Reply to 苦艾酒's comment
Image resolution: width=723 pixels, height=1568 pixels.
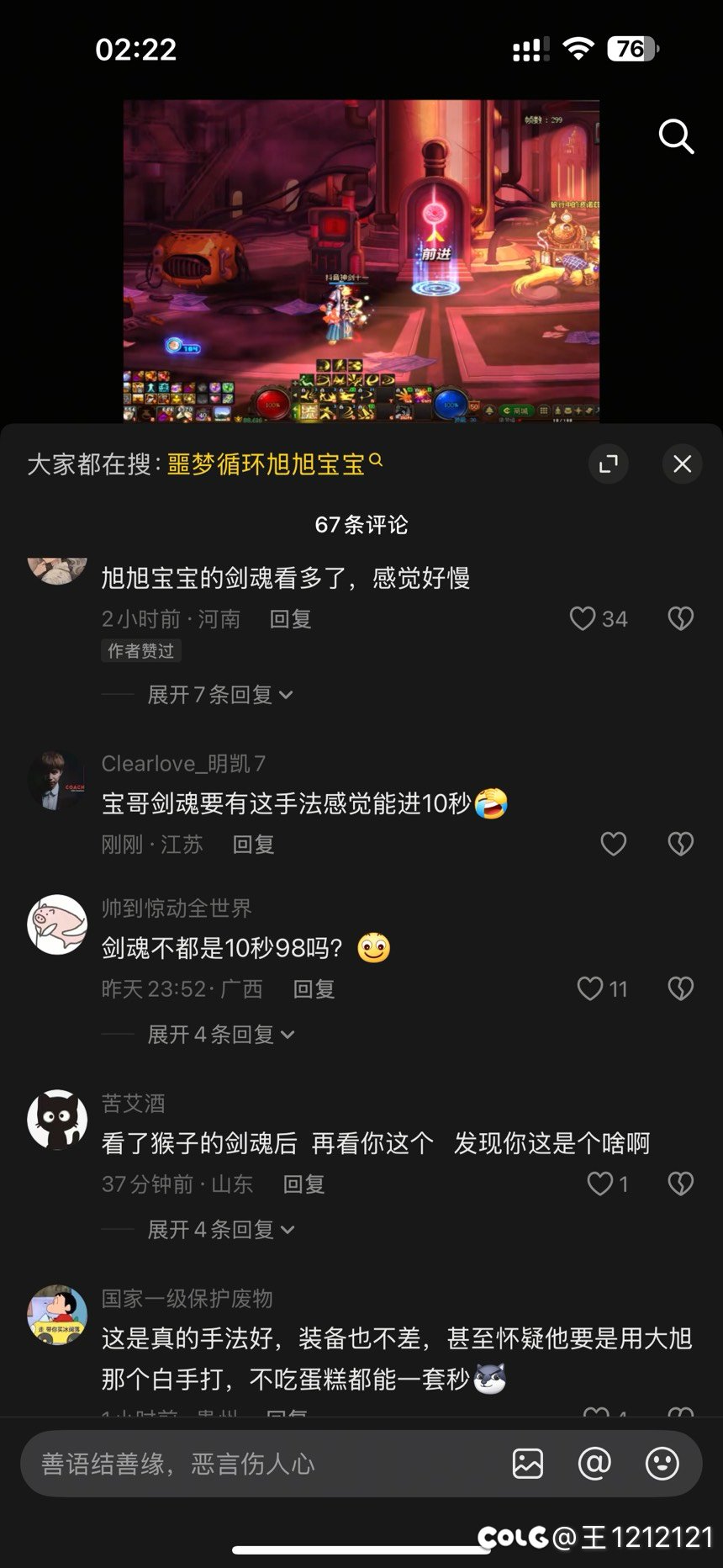[x=303, y=1184]
